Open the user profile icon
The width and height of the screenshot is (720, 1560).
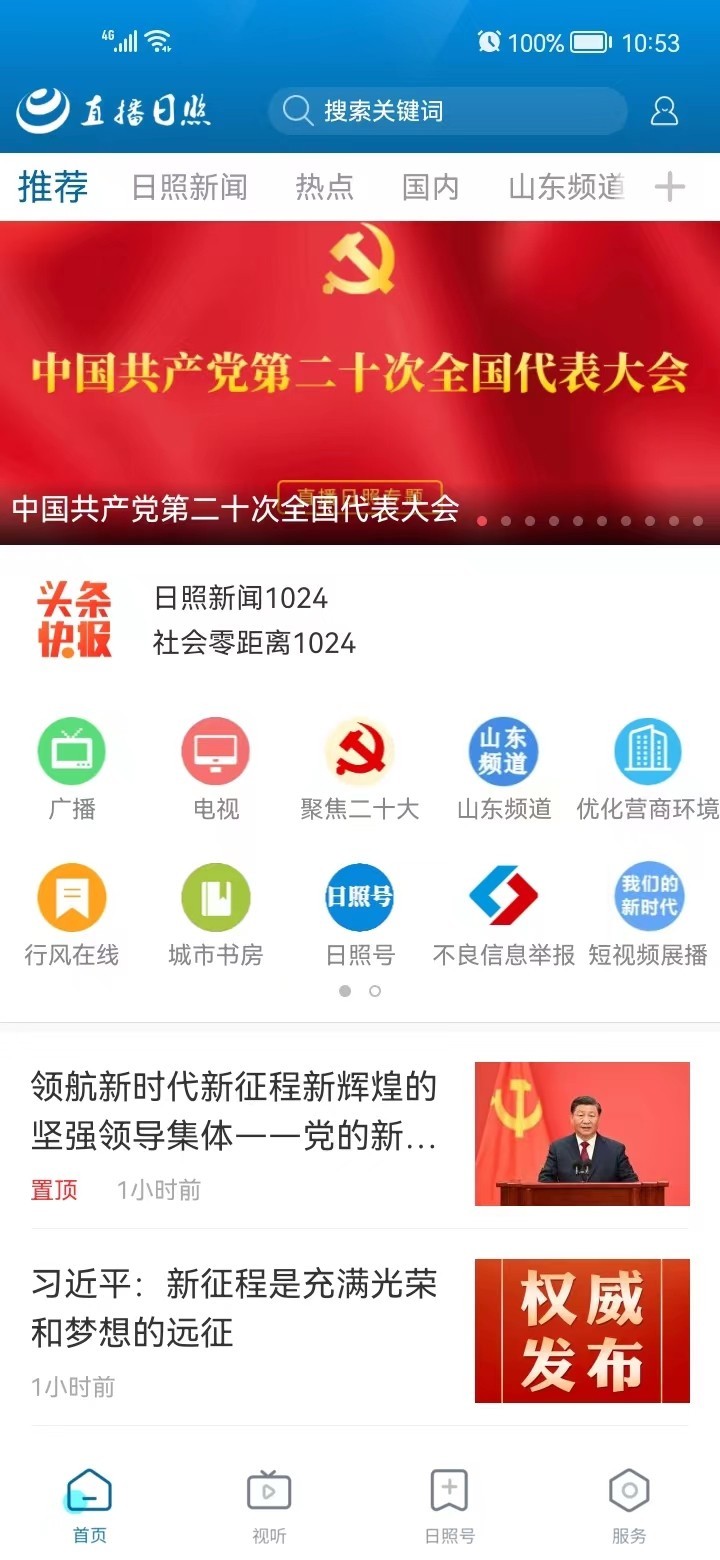point(664,111)
